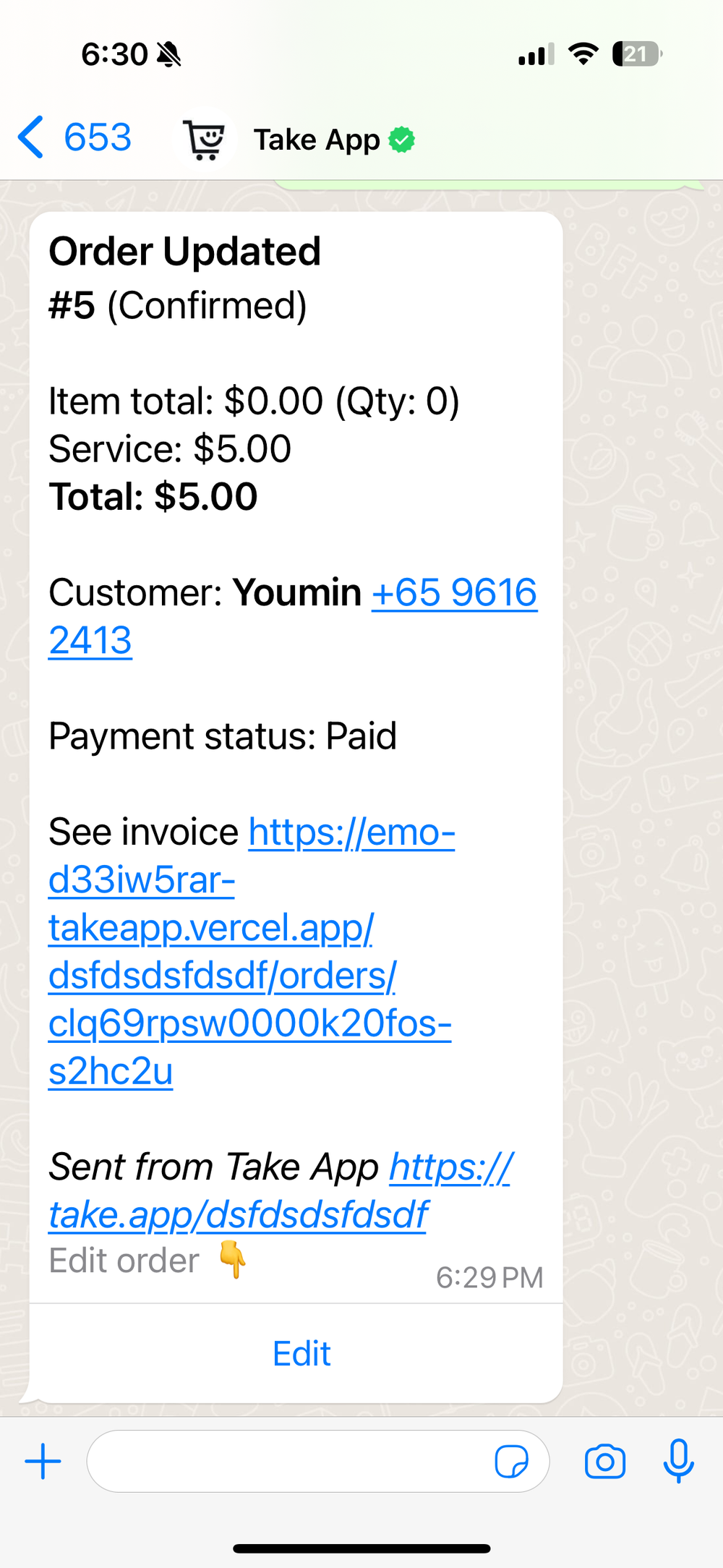Focus the message input field
Image resolution: width=723 pixels, height=1568 pixels.
[x=289, y=1462]
